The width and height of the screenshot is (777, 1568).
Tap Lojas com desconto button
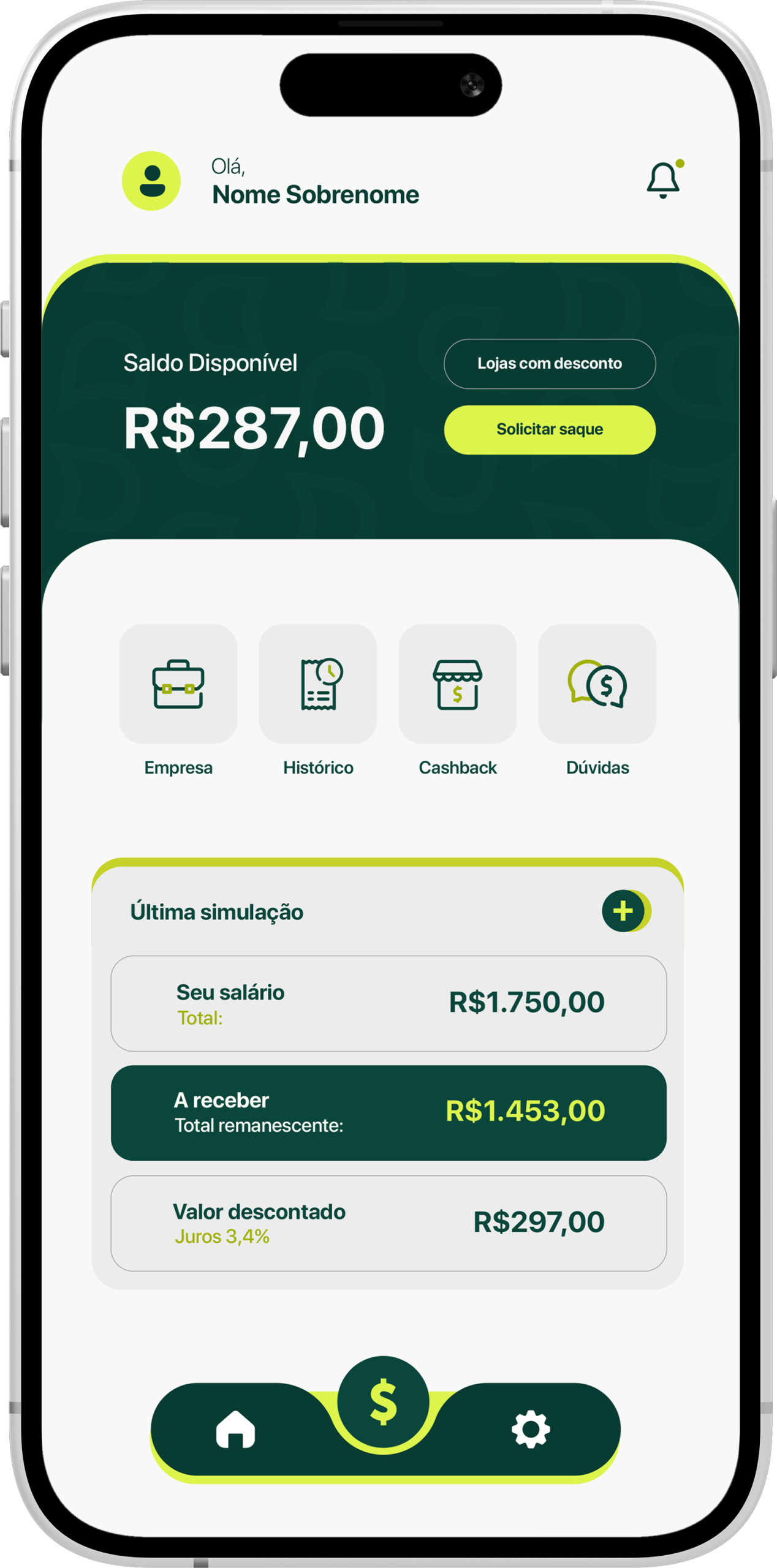click(x=549, y=364)
